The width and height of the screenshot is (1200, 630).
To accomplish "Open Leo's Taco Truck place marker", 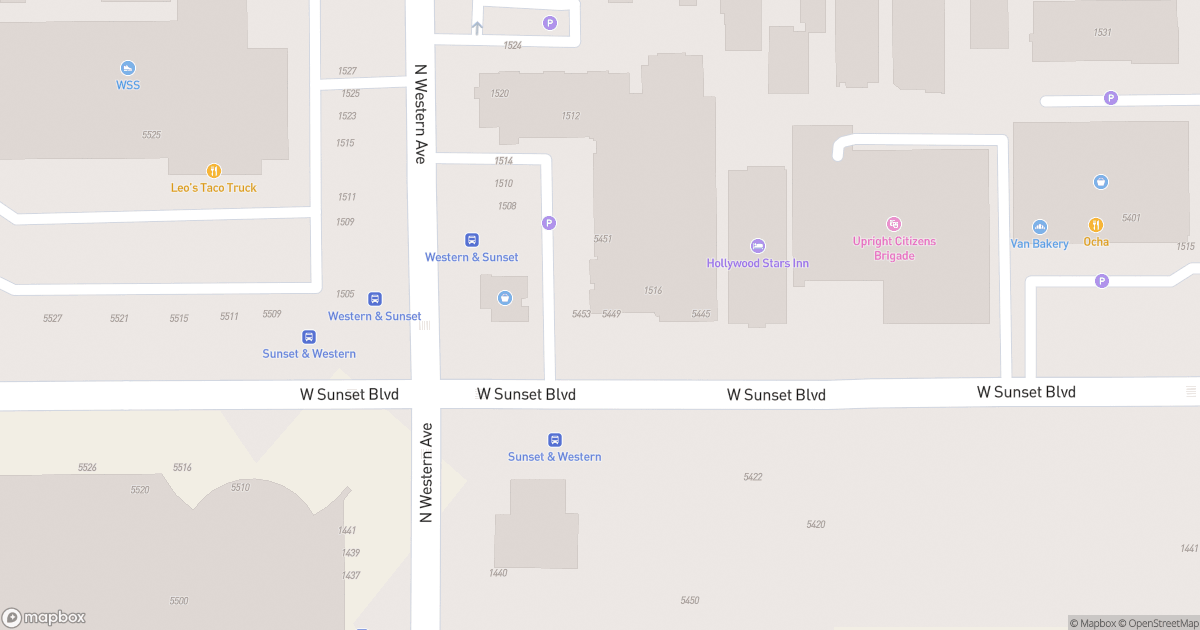I will click(213, 171).
